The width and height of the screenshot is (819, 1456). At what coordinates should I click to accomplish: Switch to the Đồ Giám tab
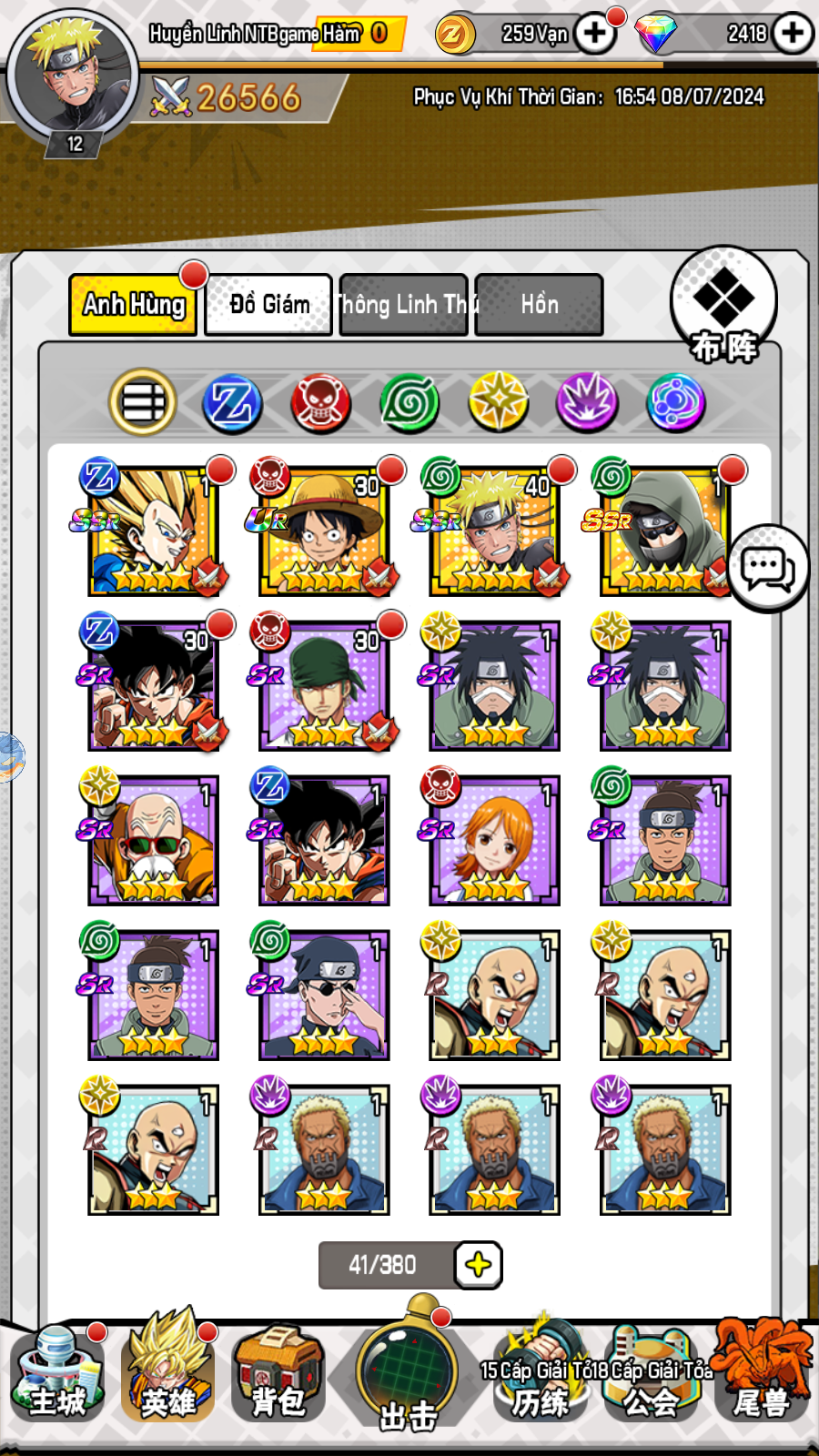[x=268, y=305]
